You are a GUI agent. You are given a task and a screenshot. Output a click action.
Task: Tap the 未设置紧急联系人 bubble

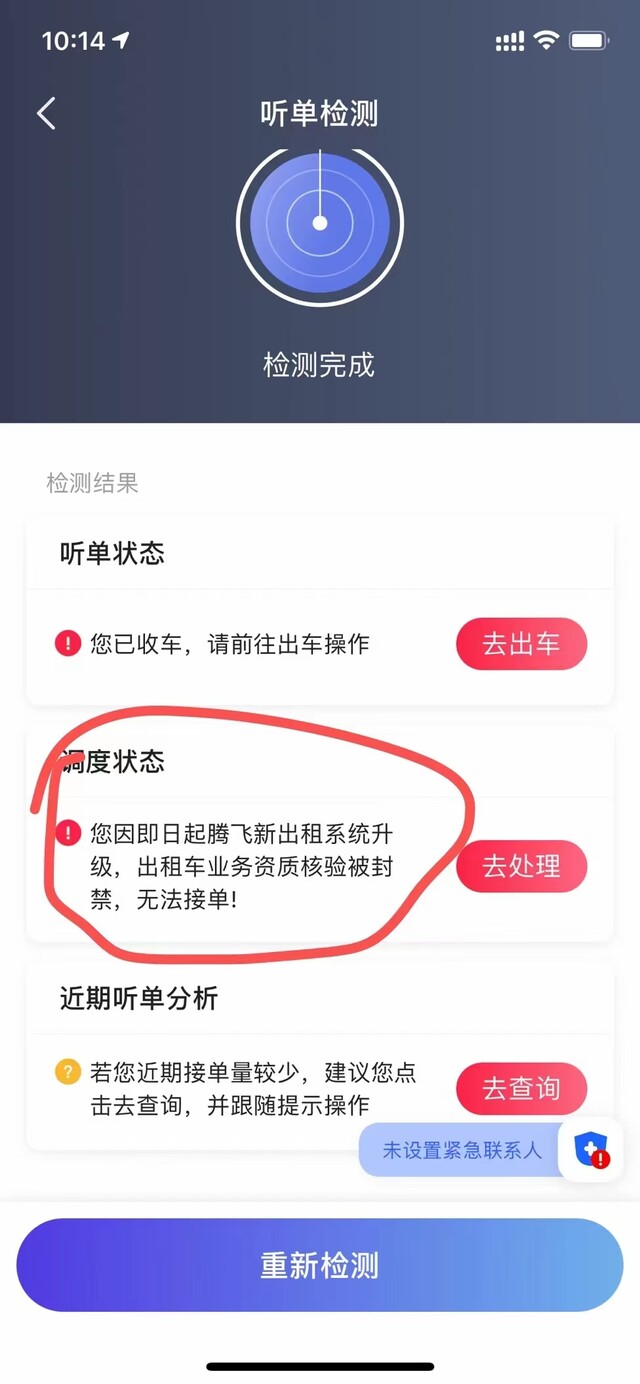pos(461,1150)
